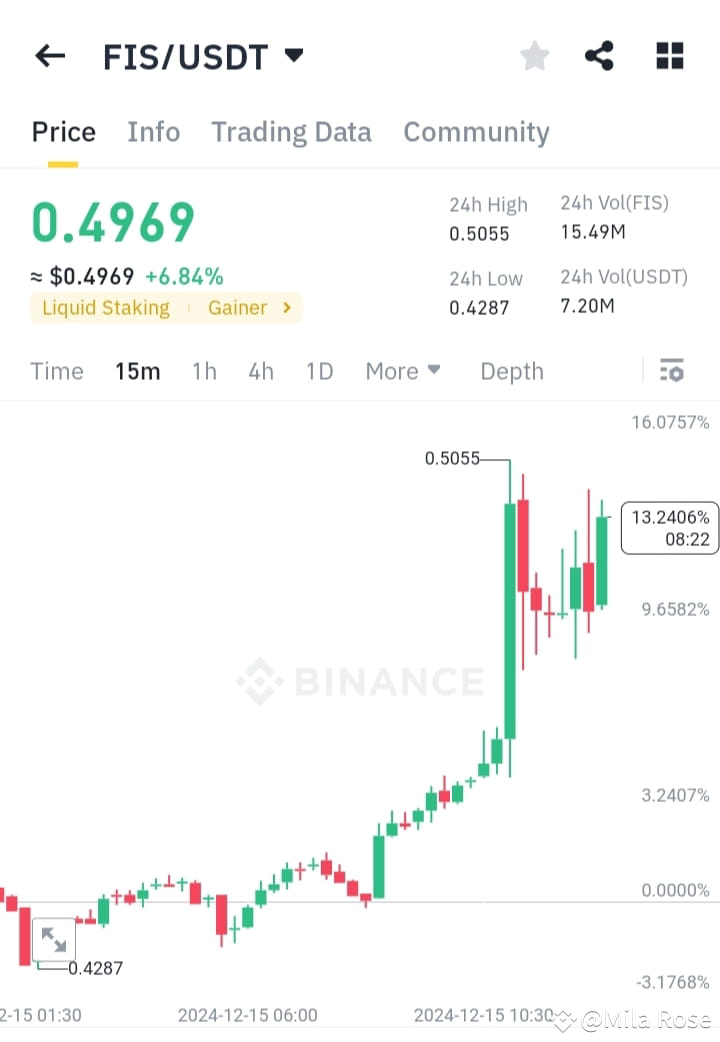The image size is (720, 1042).
Task: Click the back arrow to exit chart
Action: click(x=49, y=56)
